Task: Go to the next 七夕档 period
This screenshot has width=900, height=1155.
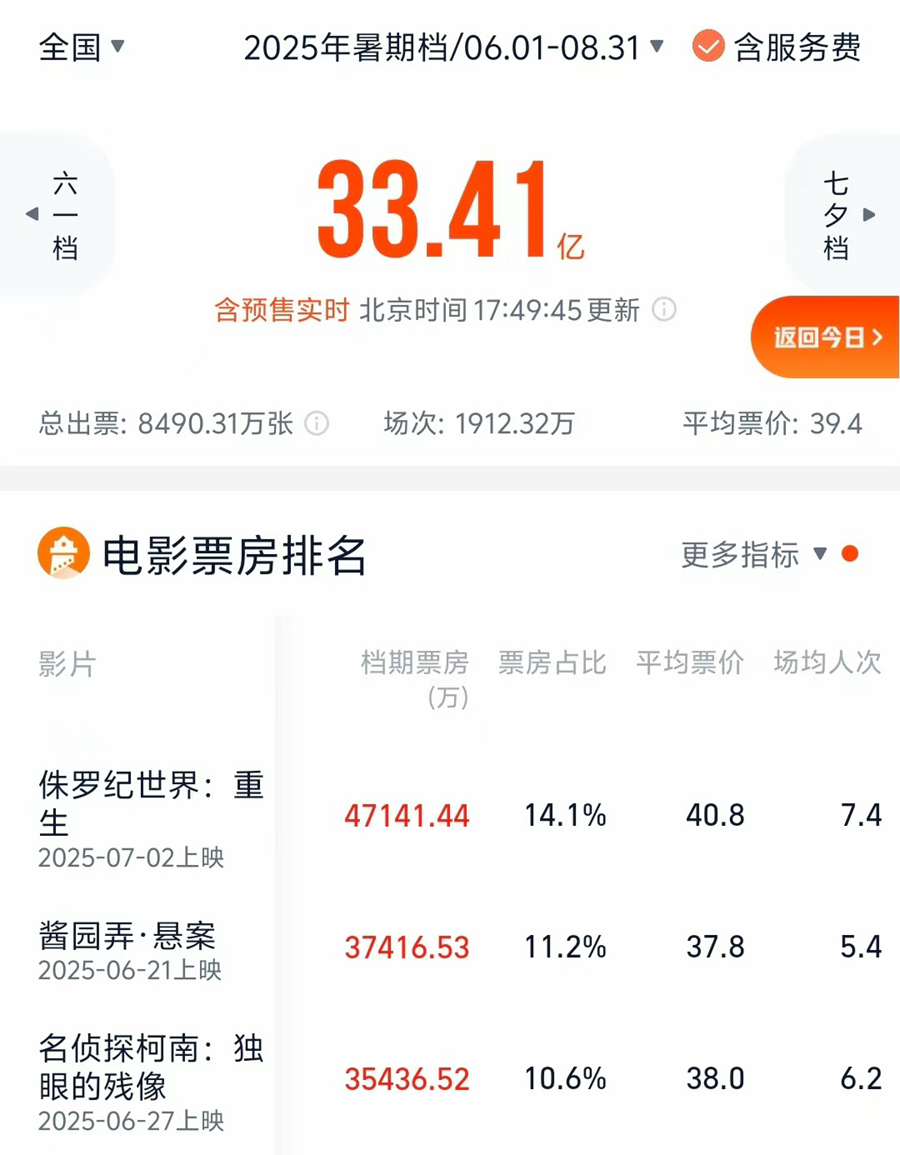Action: pos(842,215)
